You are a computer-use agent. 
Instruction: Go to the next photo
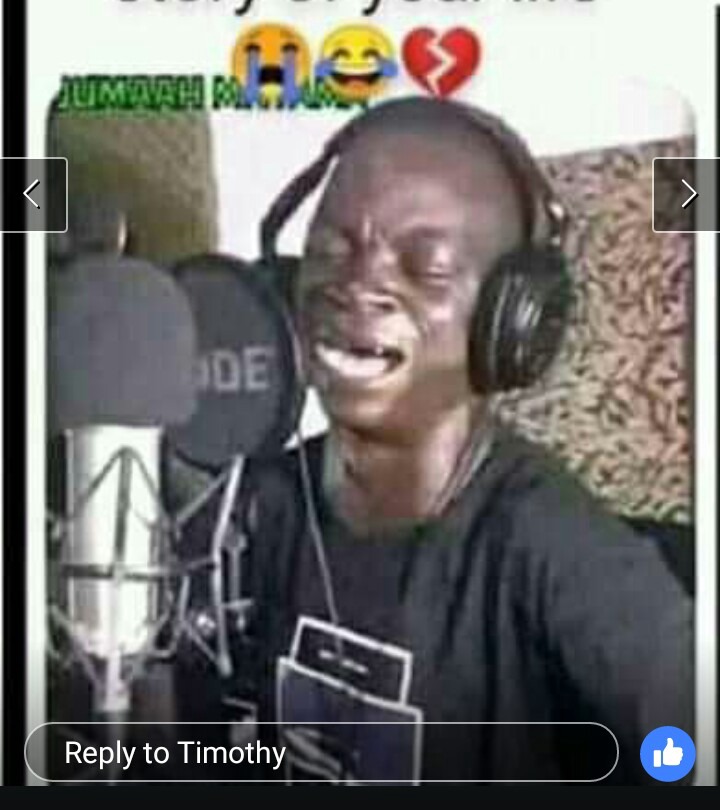tap(687, 195)
